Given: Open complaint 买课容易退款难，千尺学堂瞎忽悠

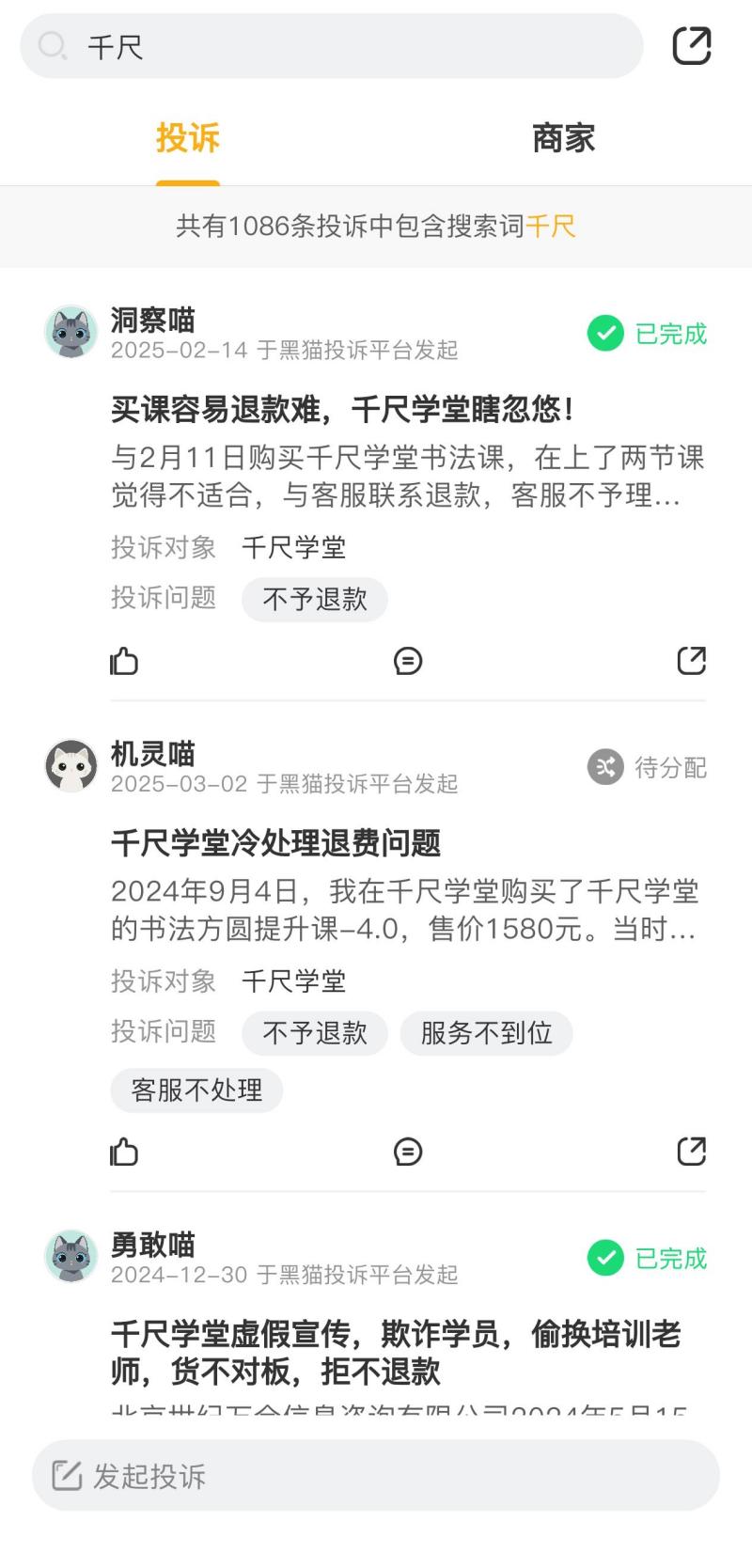Looking at the screenshot, I should 343,410.
